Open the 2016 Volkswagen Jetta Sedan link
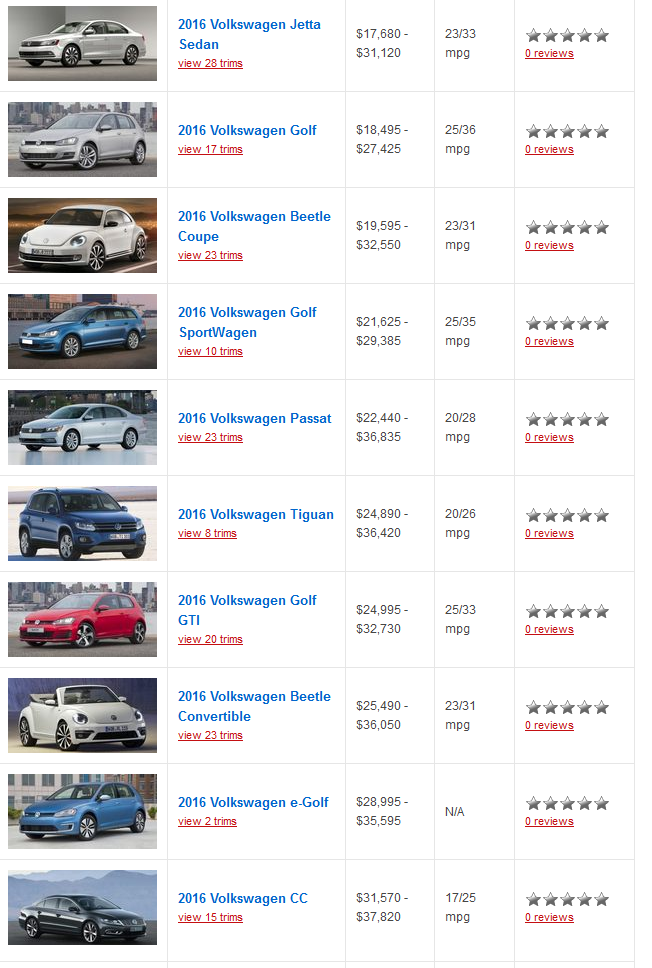 click(249, 34)
